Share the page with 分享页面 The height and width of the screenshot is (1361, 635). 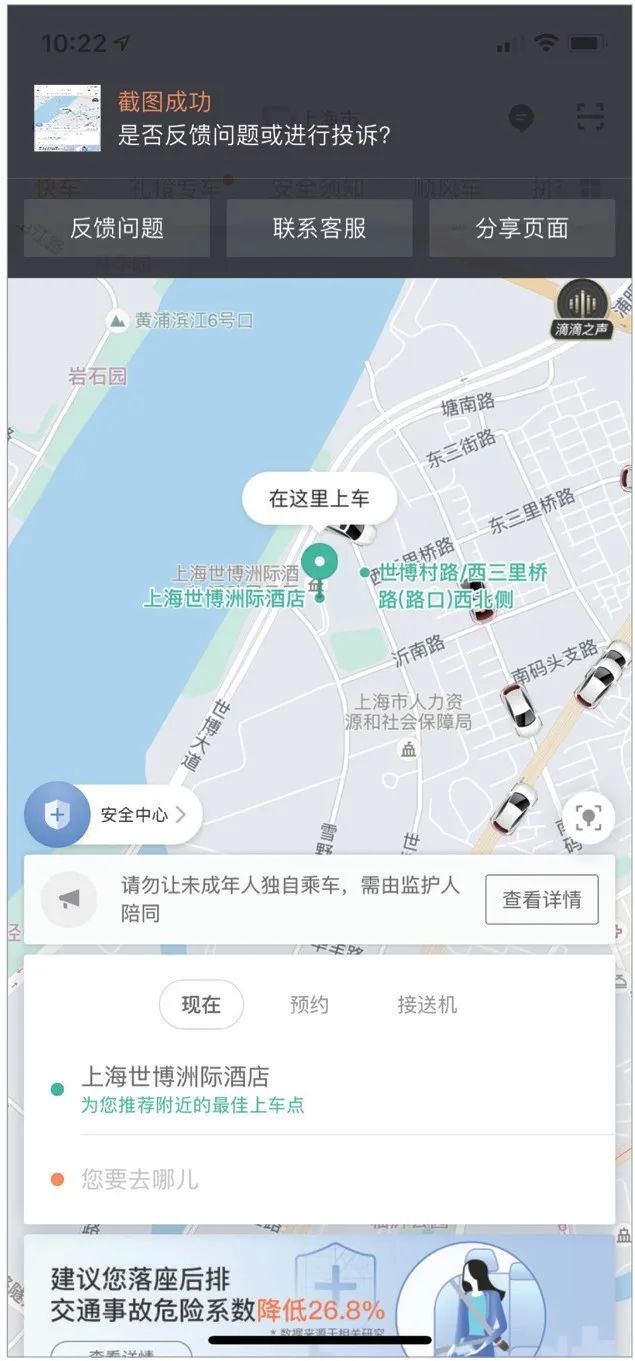[x=522, y=228]
